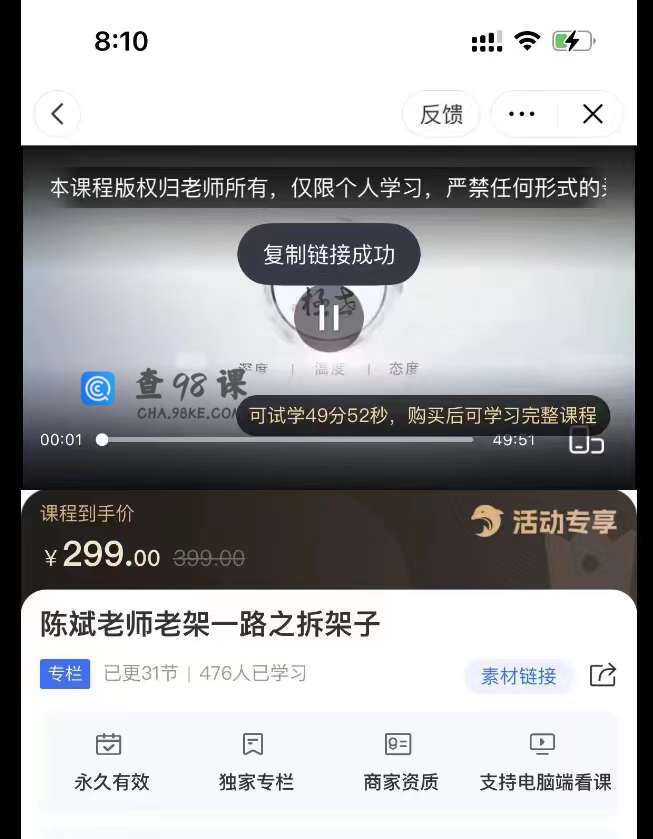Cast the video to another screen
The height and width of the screenshot is (839, 653).
pos(586,440)
